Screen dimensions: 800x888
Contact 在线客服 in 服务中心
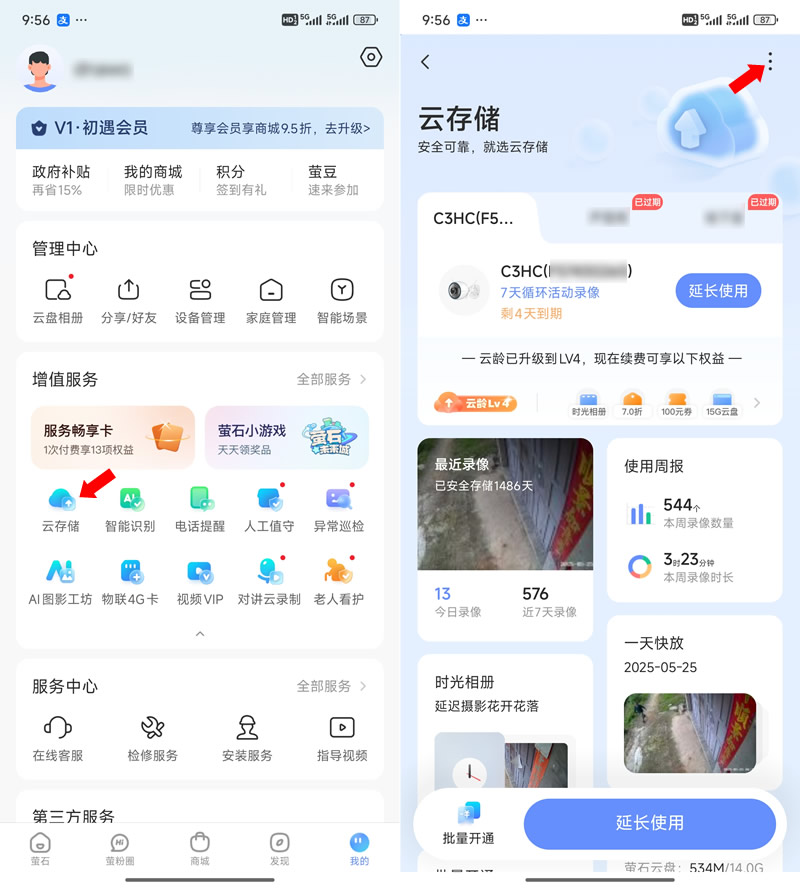click(58, 738)
